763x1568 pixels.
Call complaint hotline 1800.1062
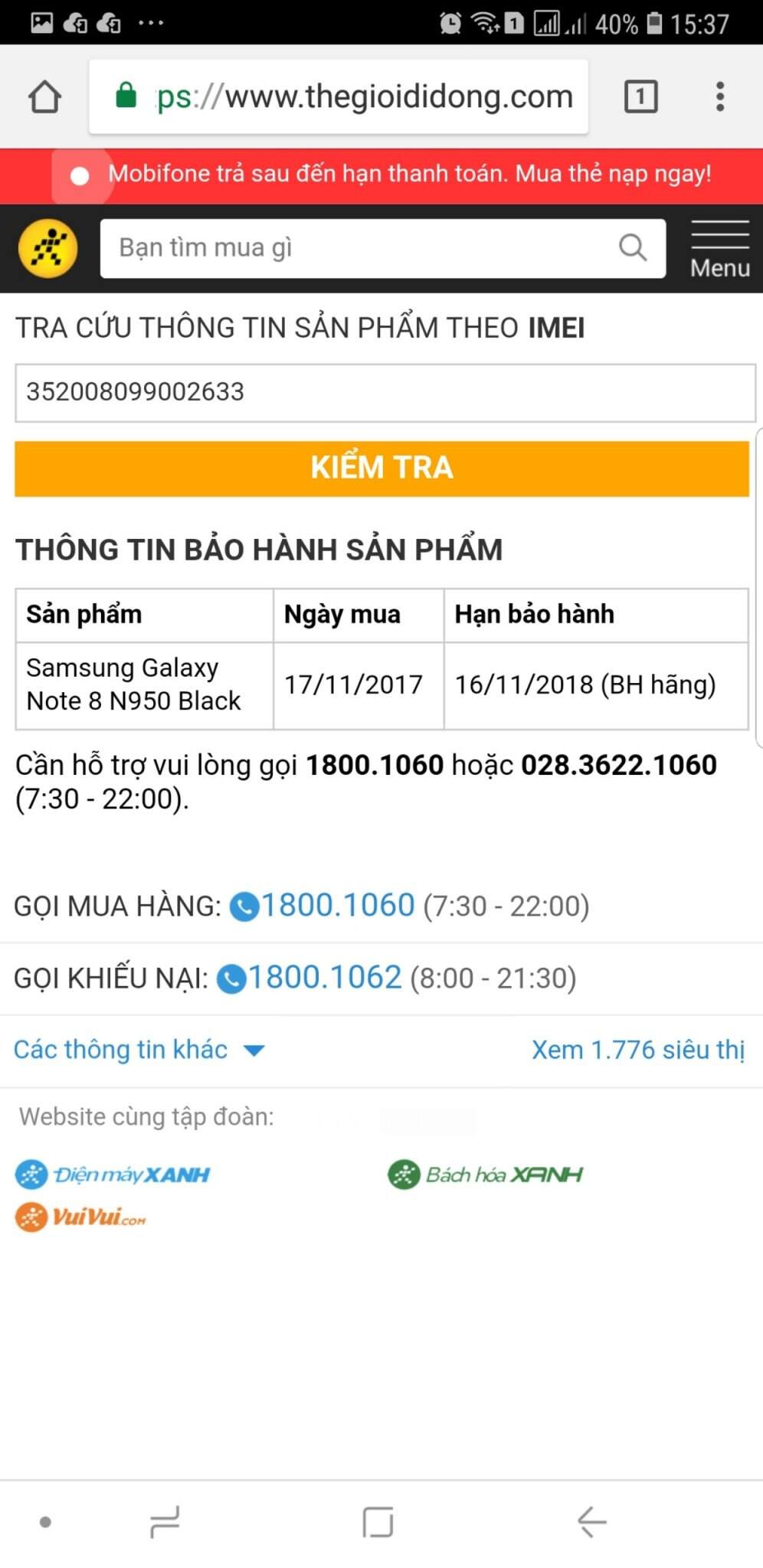point(323,978)
